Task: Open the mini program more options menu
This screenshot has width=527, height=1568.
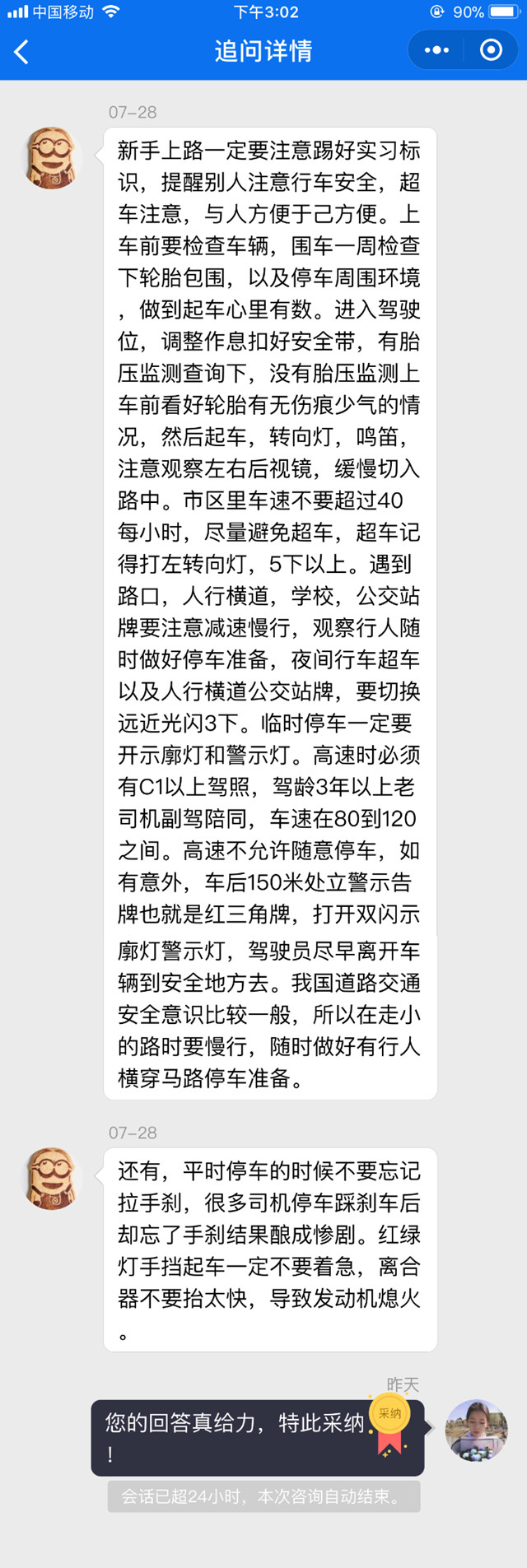Action: pos(436,51)
